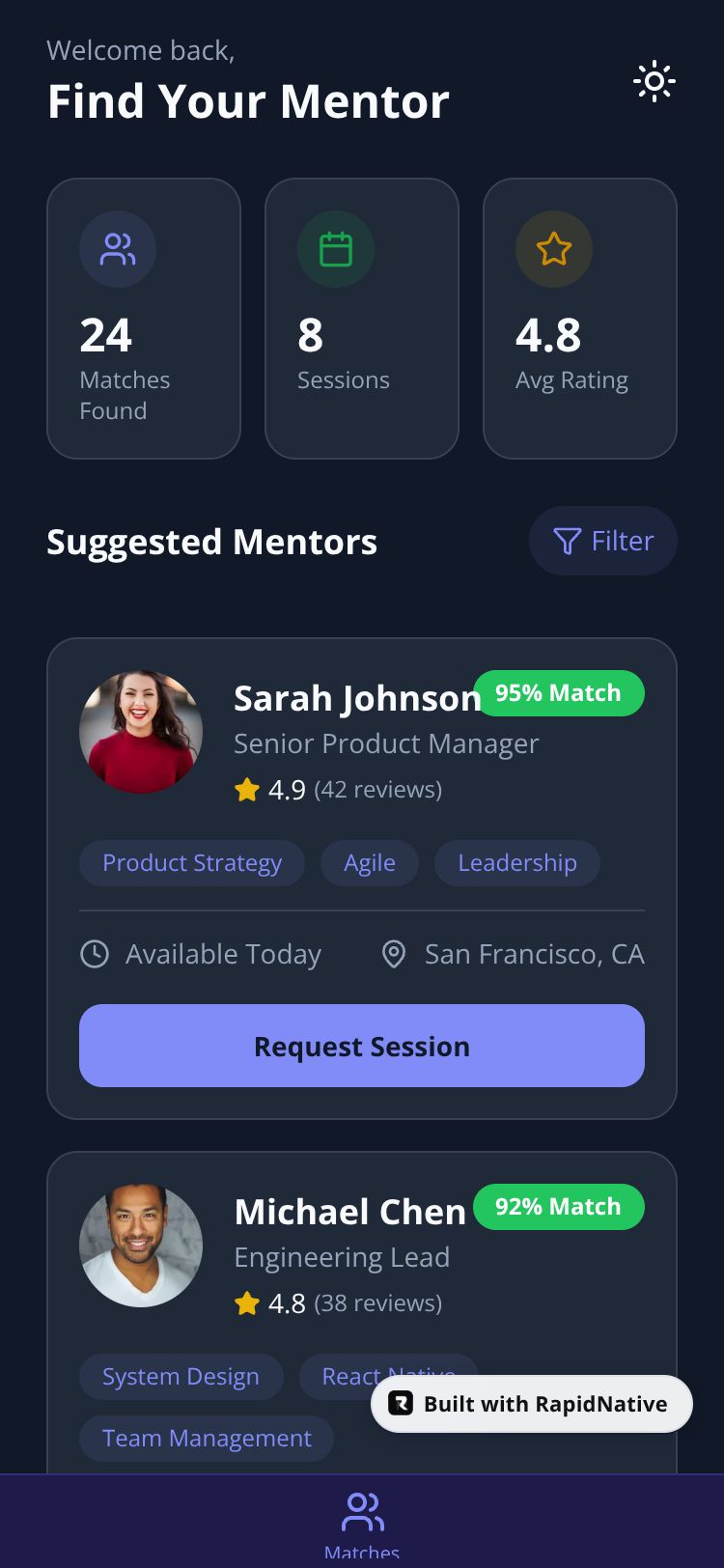Tap the Built with RapidNative badge
Screen dimensions: 724x1568
point(532,1404)
